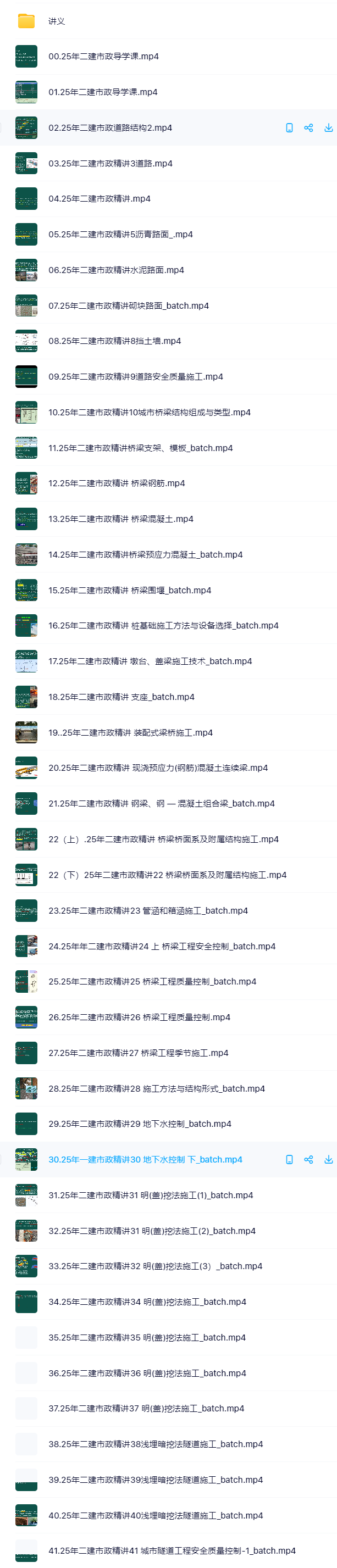Tap the phone icon on the 30 地下水控制 下 row
Viewport: 337px width, 1568px height.
pos(289,1160)
